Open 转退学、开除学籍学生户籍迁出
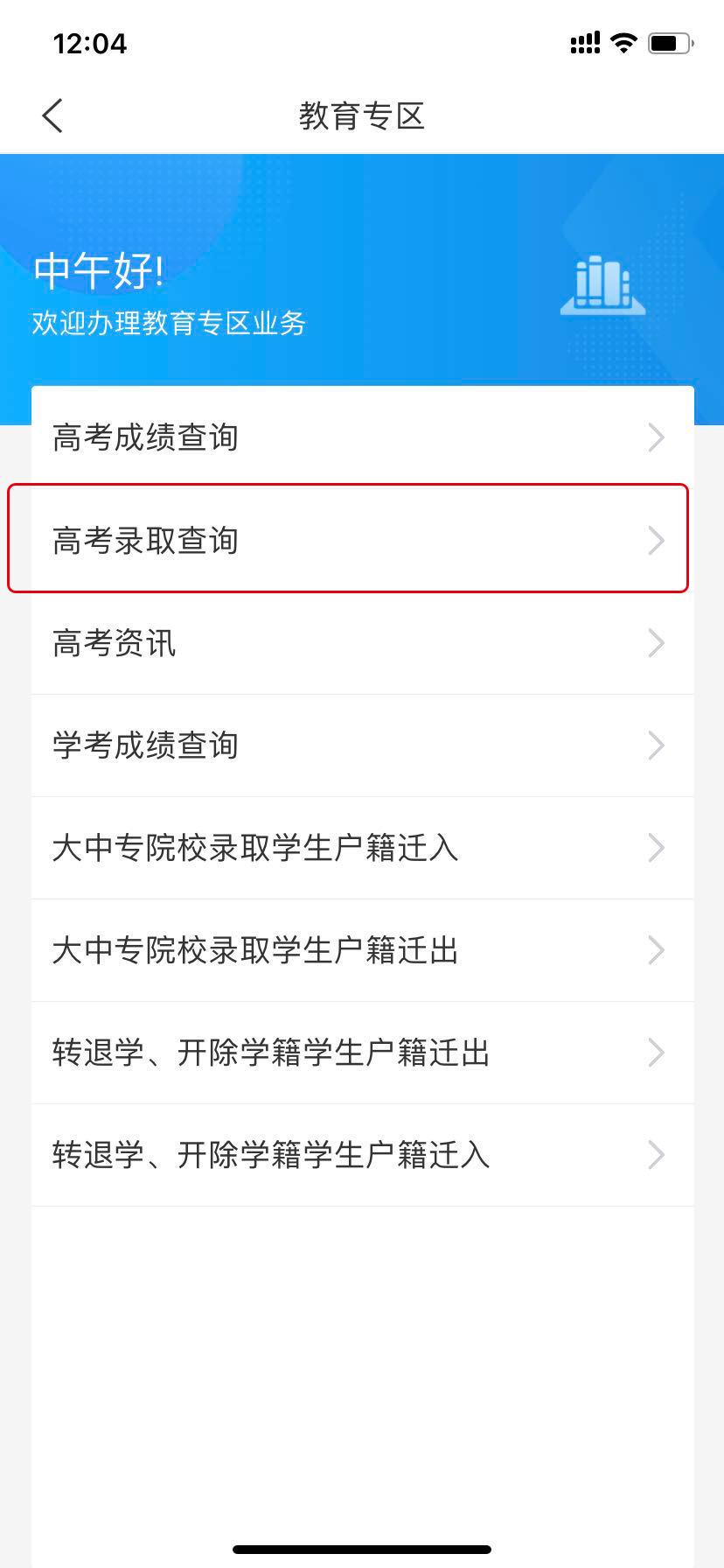 (362, 1053)
